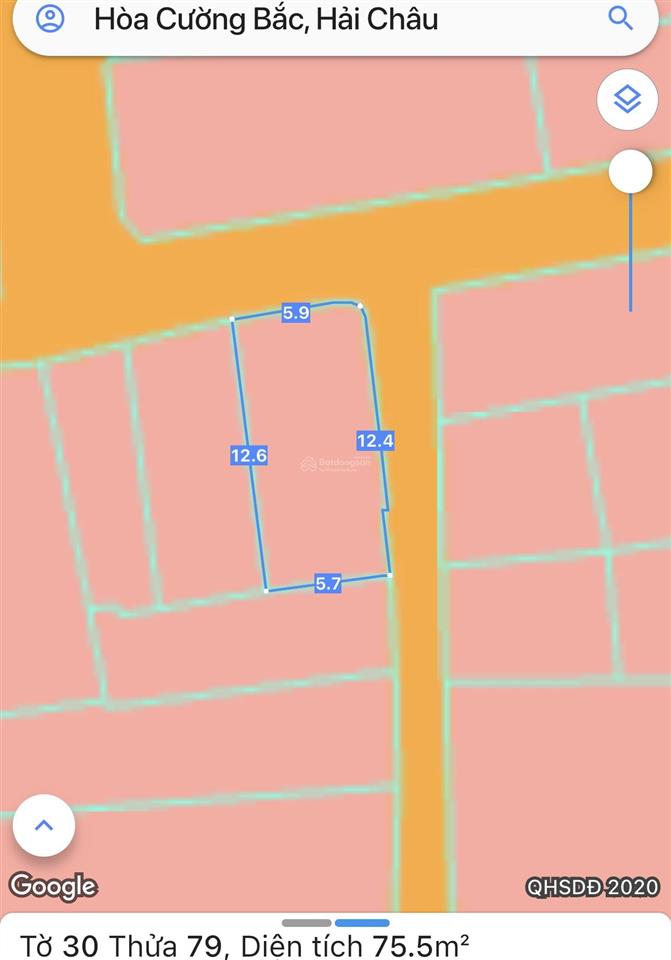Expand the panel with the up chevron button
This screenshot has width=671, height=960.
43,825
